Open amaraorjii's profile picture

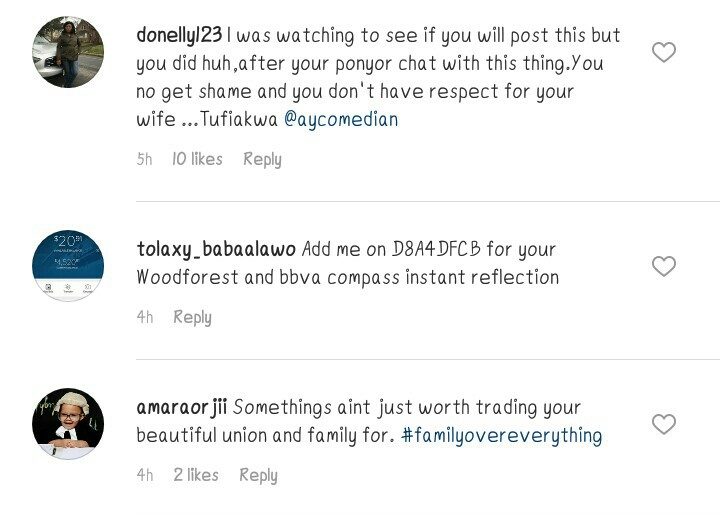(x=68, y=424)
